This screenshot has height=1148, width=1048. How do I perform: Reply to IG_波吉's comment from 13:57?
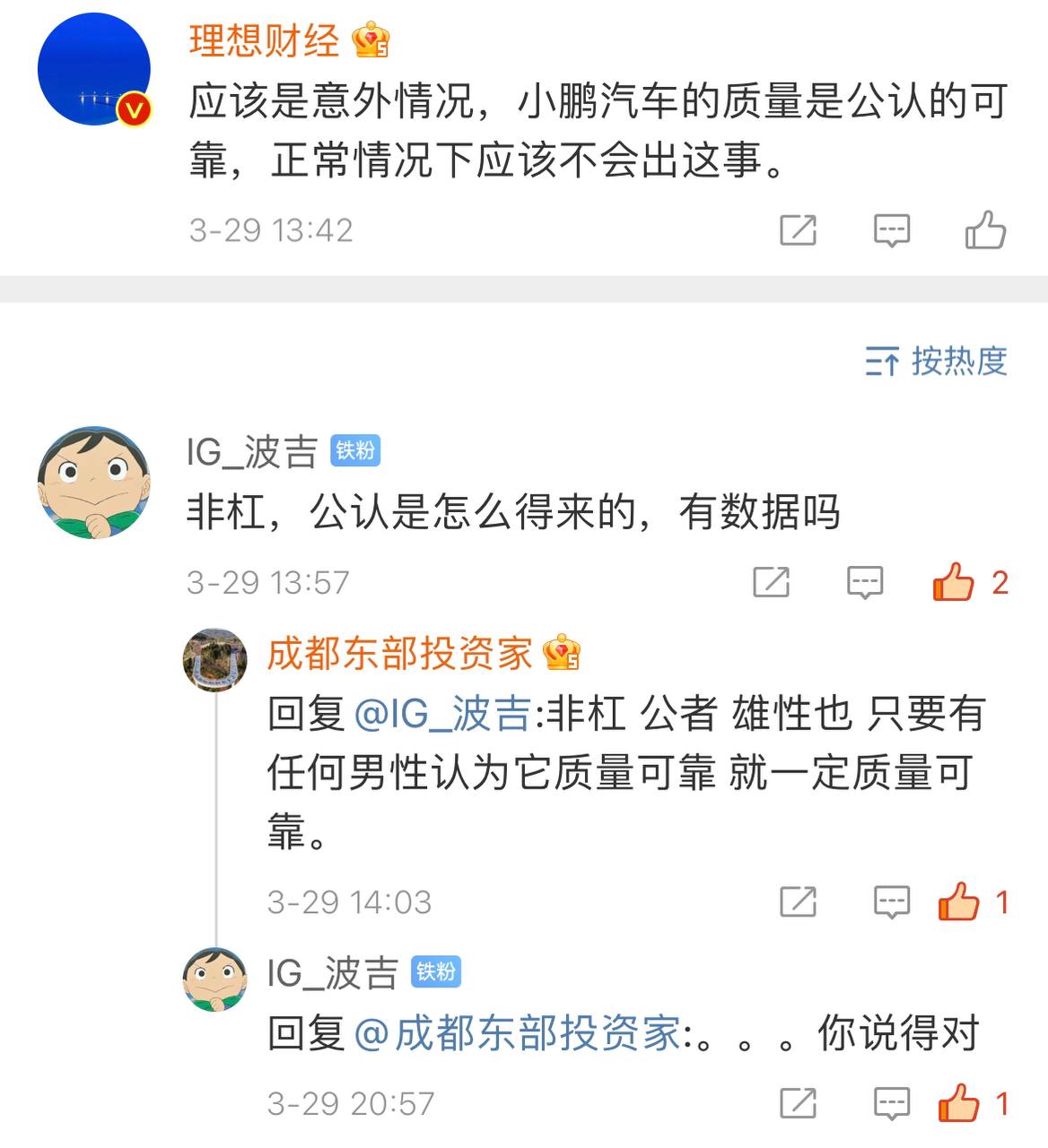click(864, 583)
